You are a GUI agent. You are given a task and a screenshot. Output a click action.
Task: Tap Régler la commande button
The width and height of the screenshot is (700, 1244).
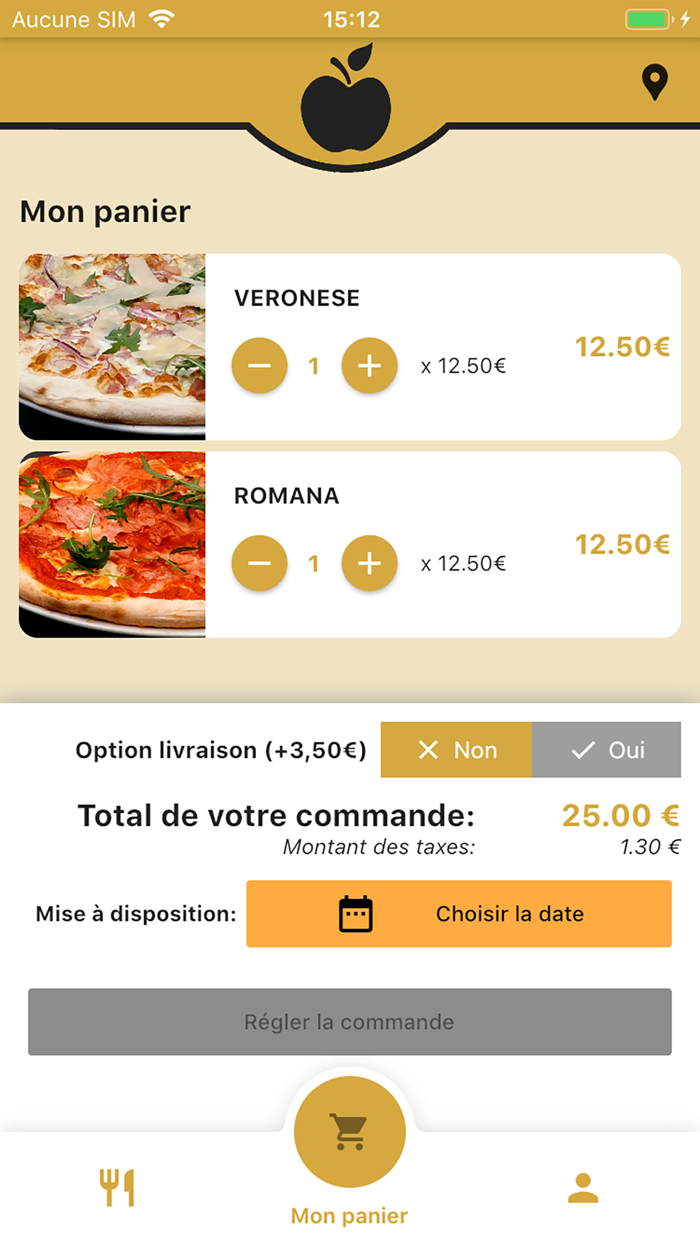pos(350,1022)
